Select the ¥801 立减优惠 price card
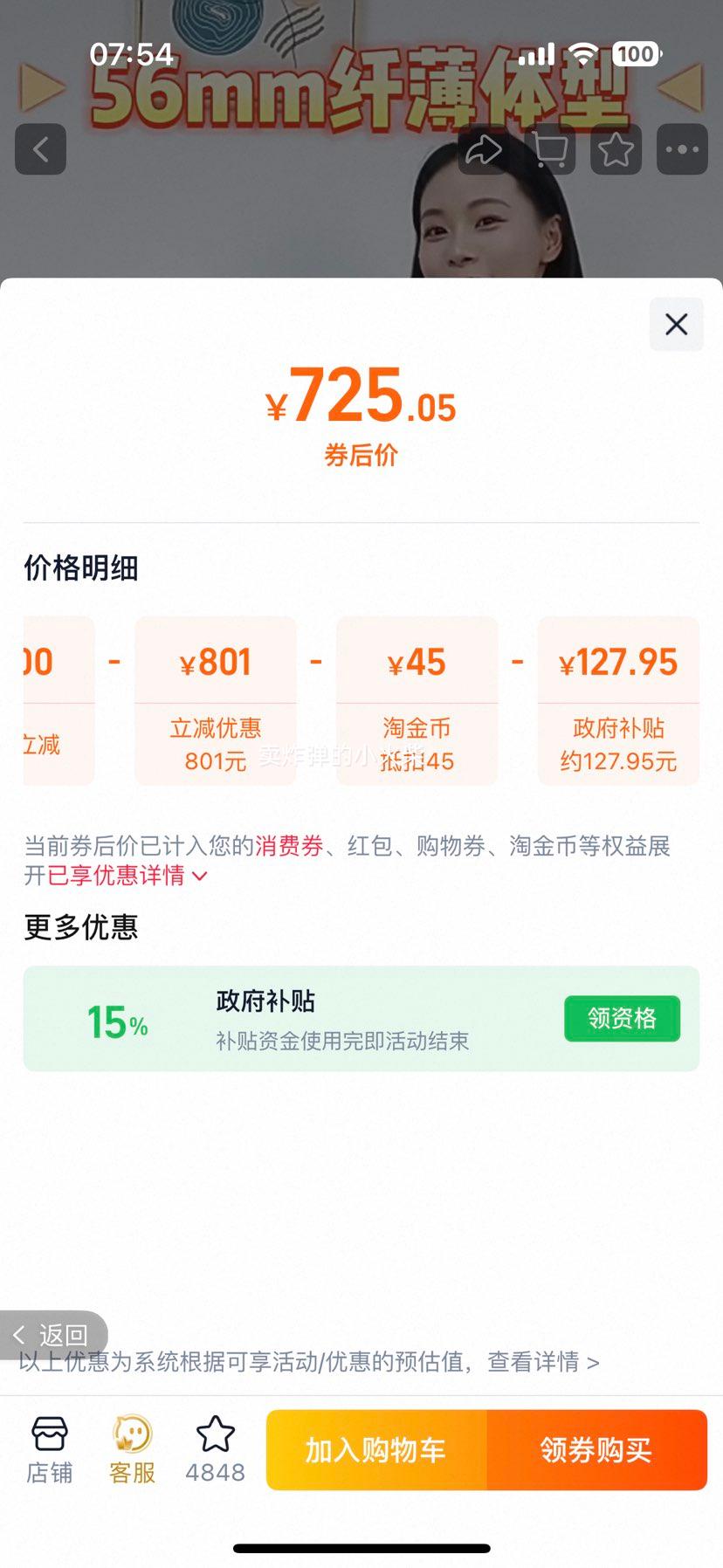Screen dimensions: 723x1568 [x=215, y=698]
